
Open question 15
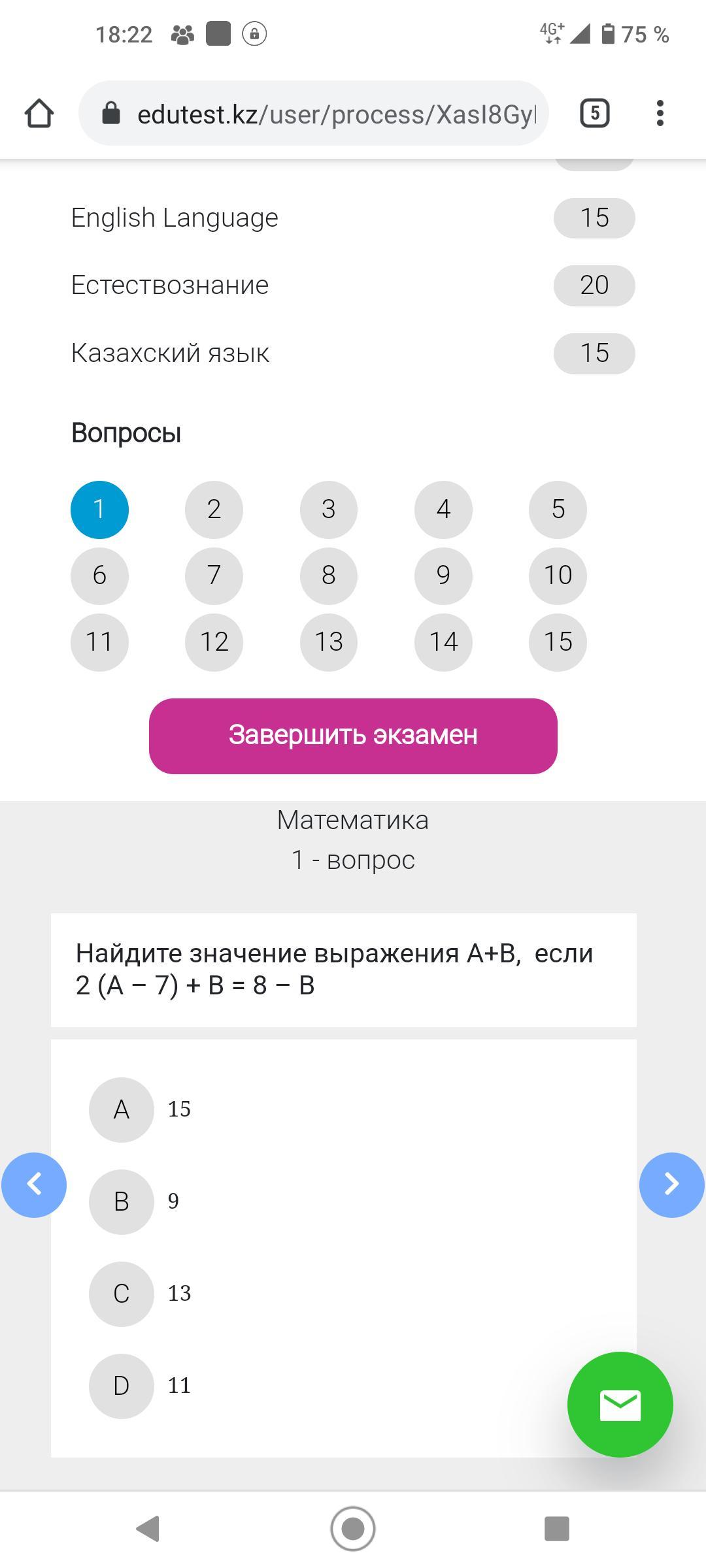[x=558, y=642]
